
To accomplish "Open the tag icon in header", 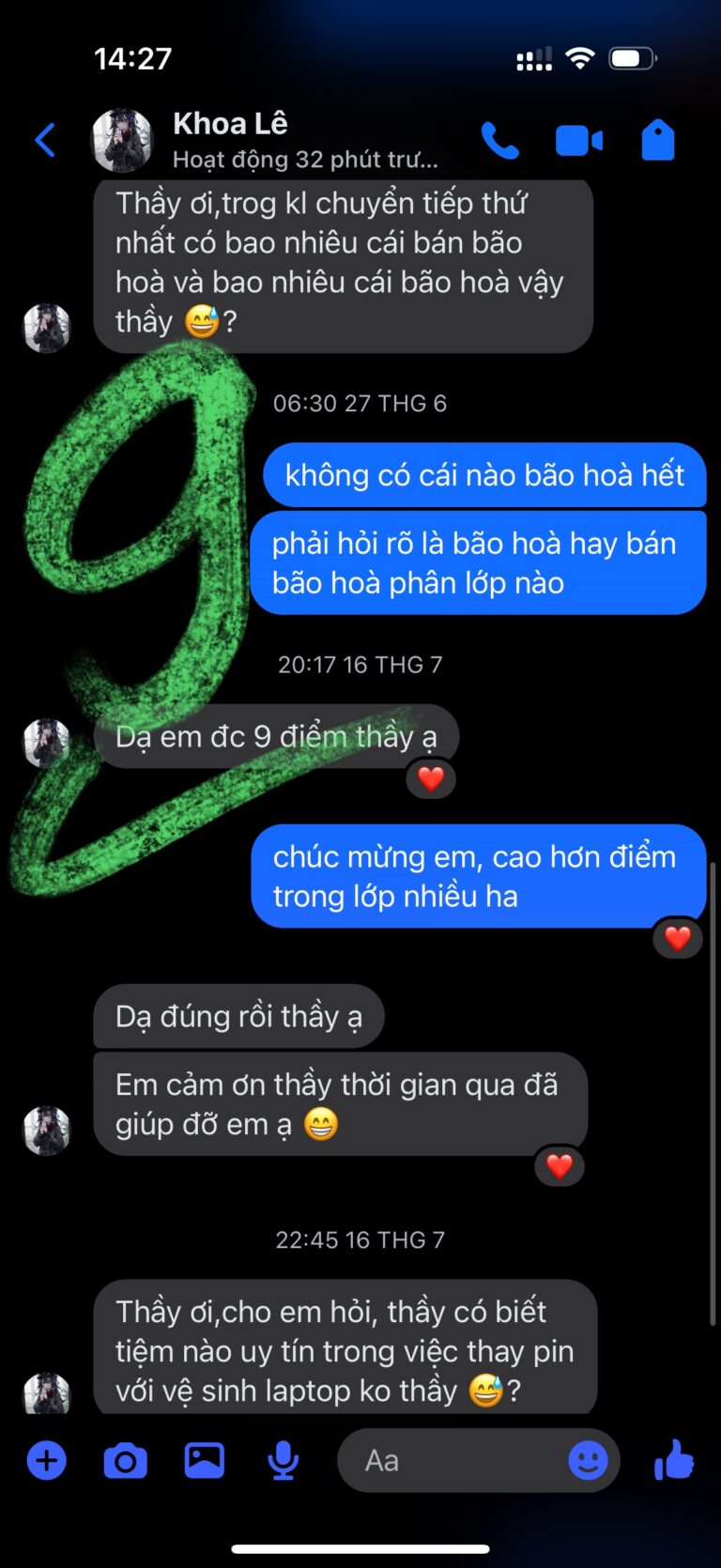I will point(657,141).
